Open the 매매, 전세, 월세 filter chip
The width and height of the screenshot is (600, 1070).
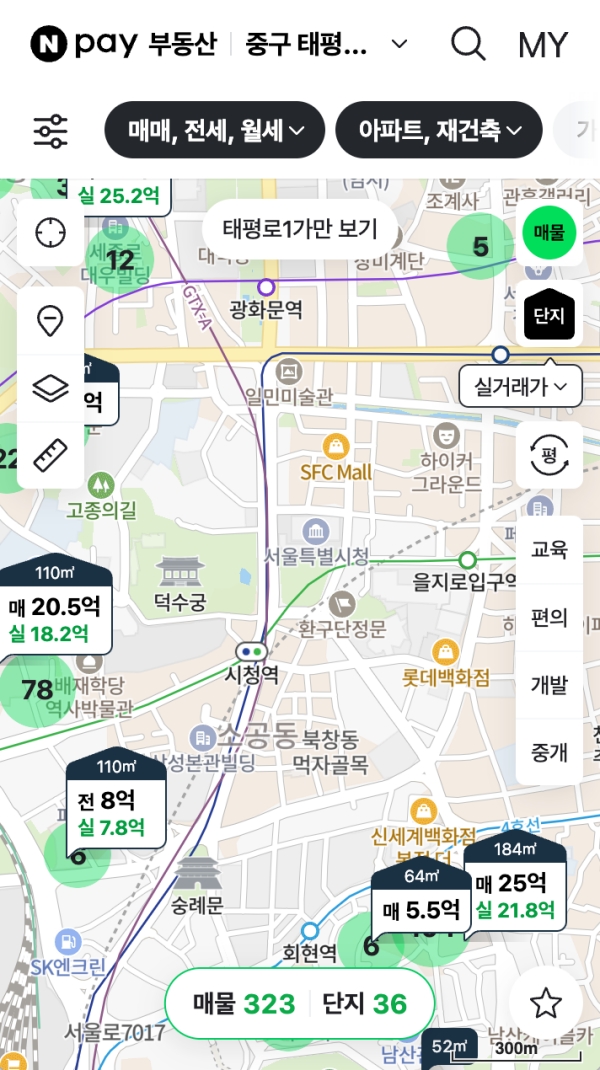click(214, 130)
